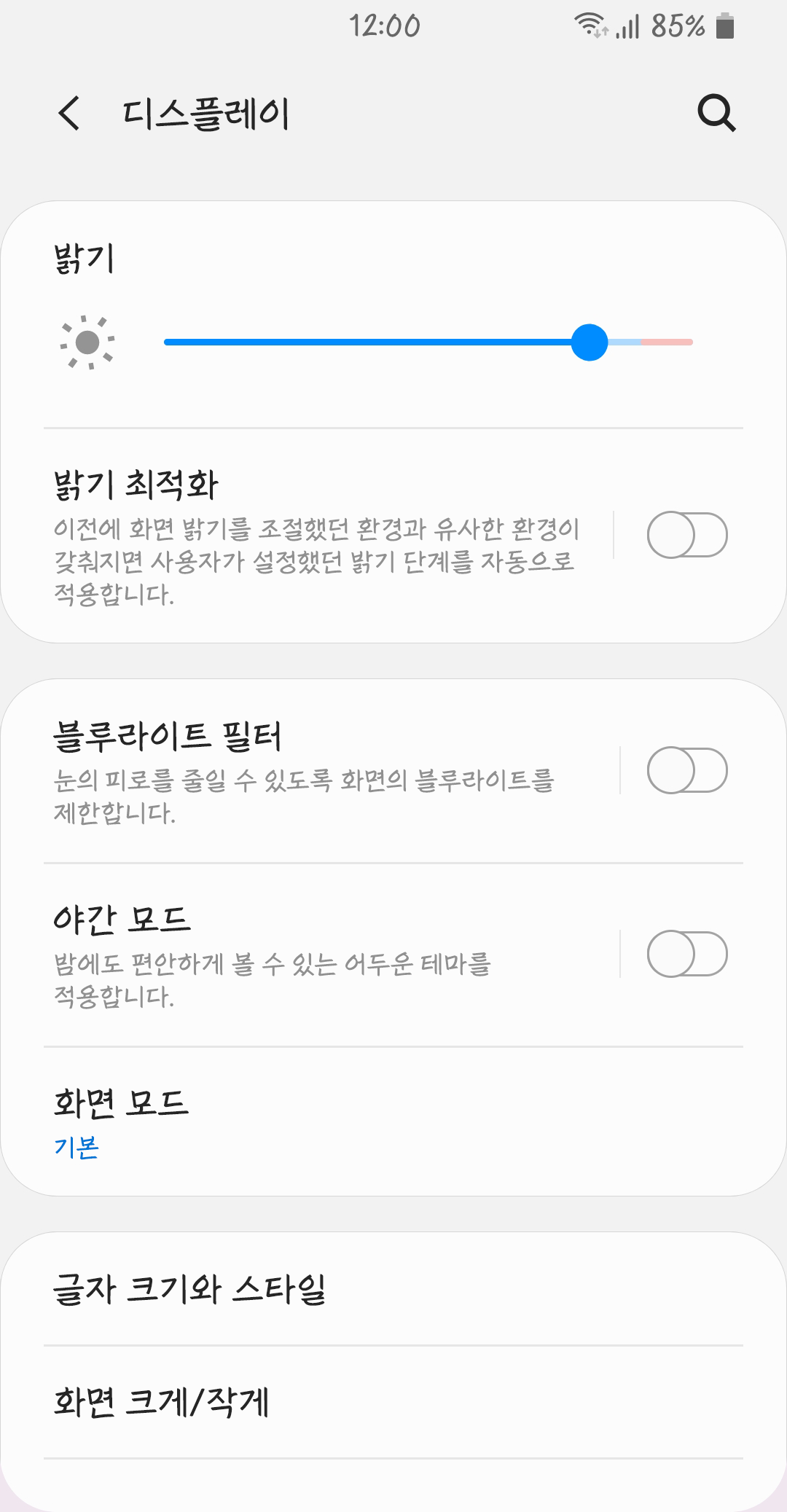Go back from the 디스플레이 screen
The width and height of the screenshot is (787, 1512).
pyautogui.click(x=69, y=114)
